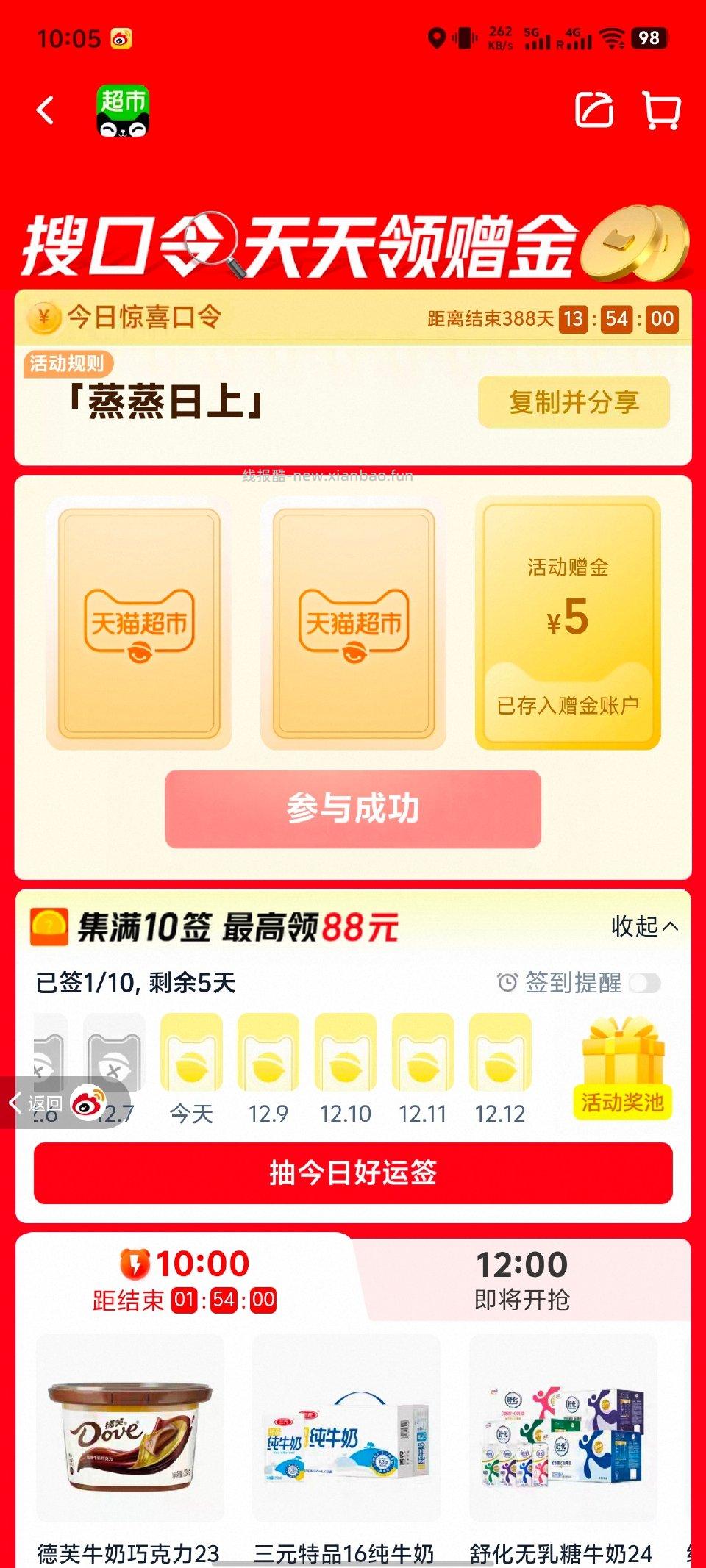Share this page via the share icon

[x=594, y=110]
